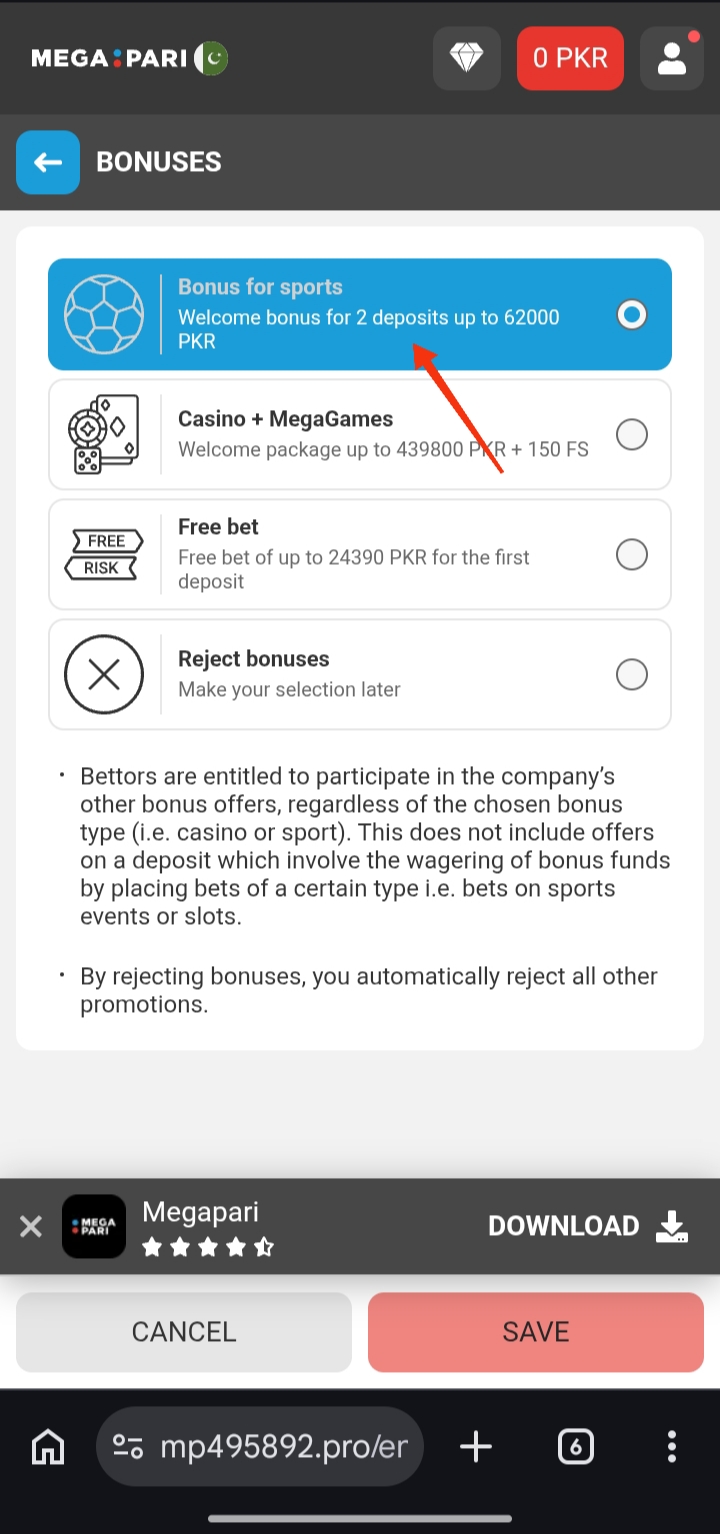This screenshot has height=1534, width=720.
Task: Open the browser home page
Action: click(x=48, y=1447)
